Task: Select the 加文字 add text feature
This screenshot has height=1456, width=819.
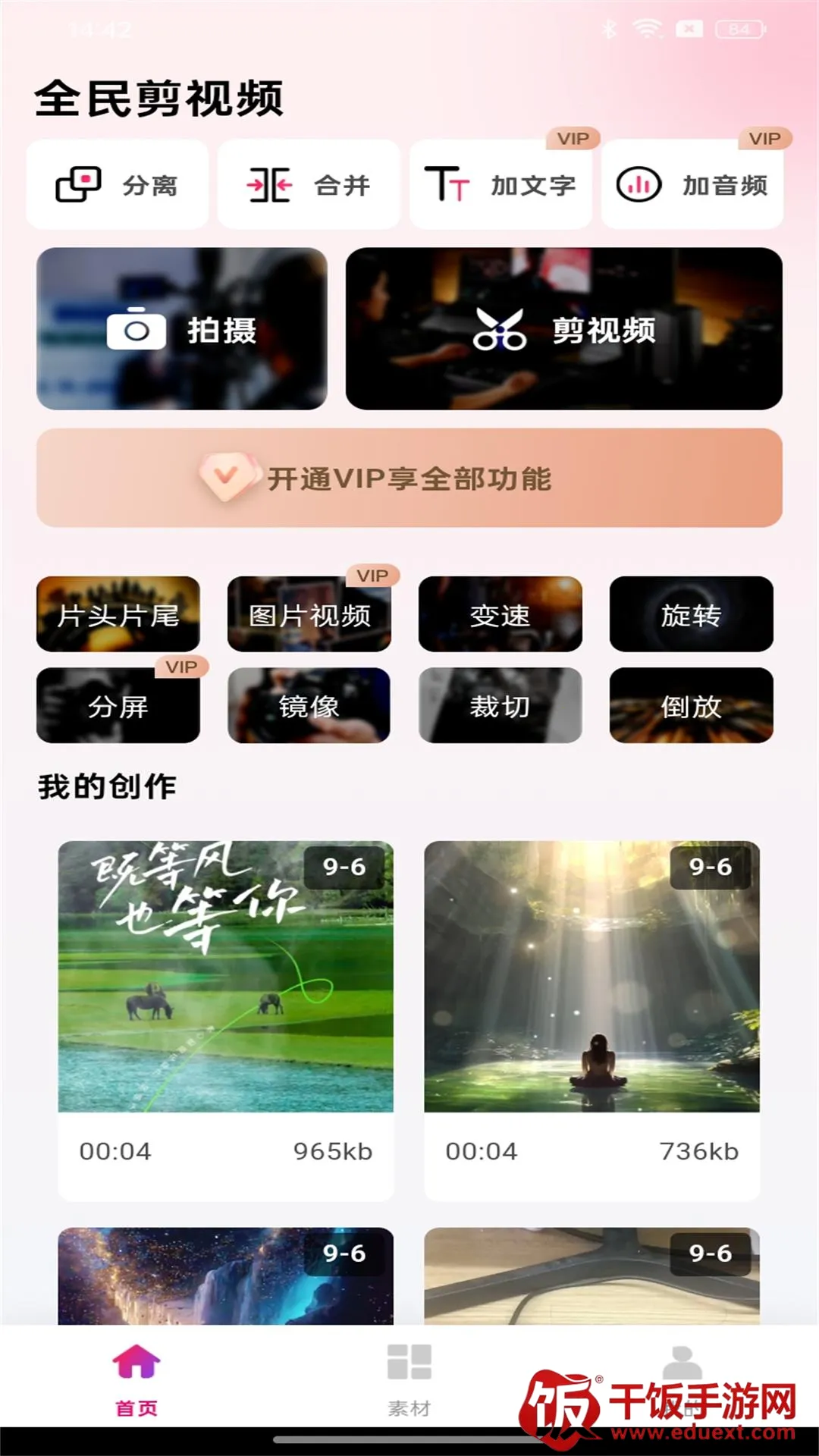Action: tap(500, 185)
